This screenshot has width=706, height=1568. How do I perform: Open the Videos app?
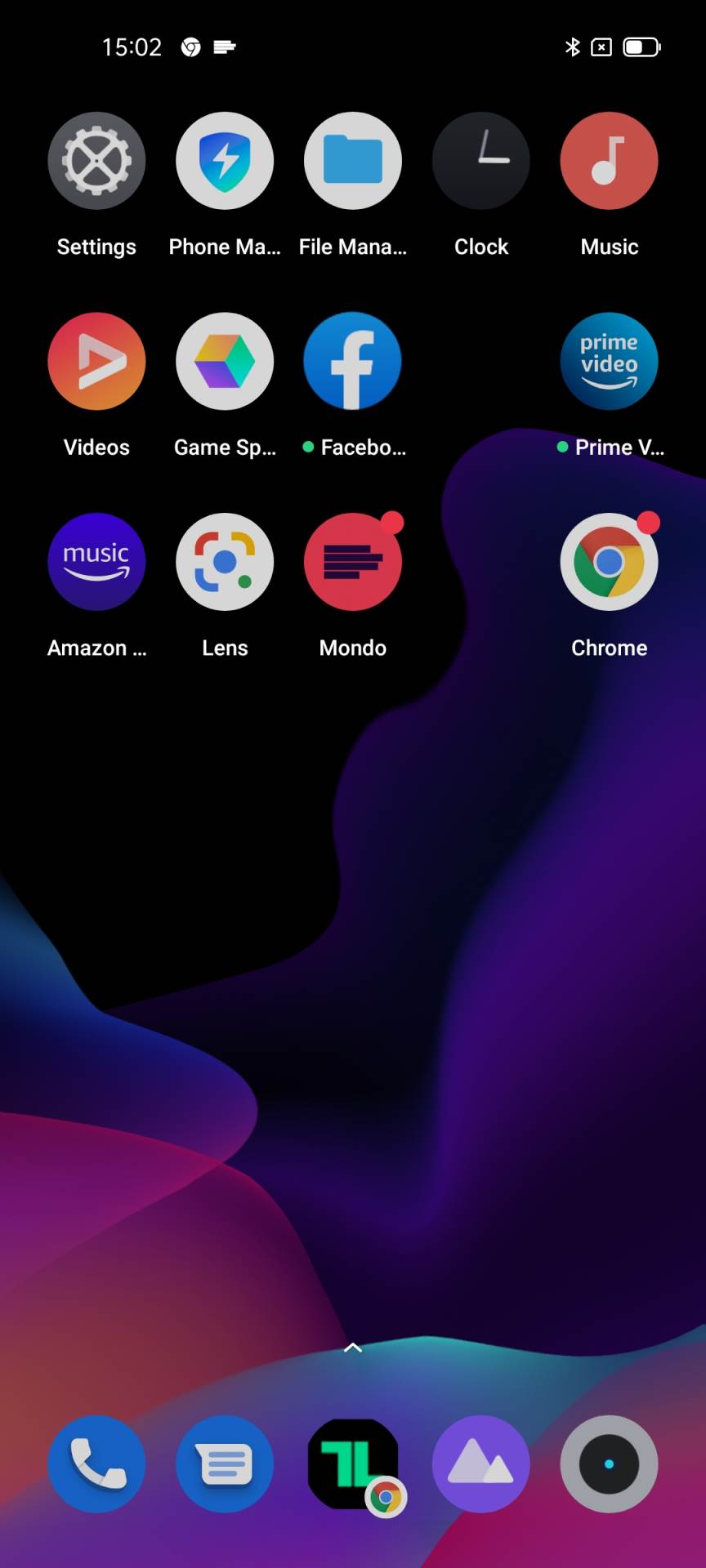[96, 362]
